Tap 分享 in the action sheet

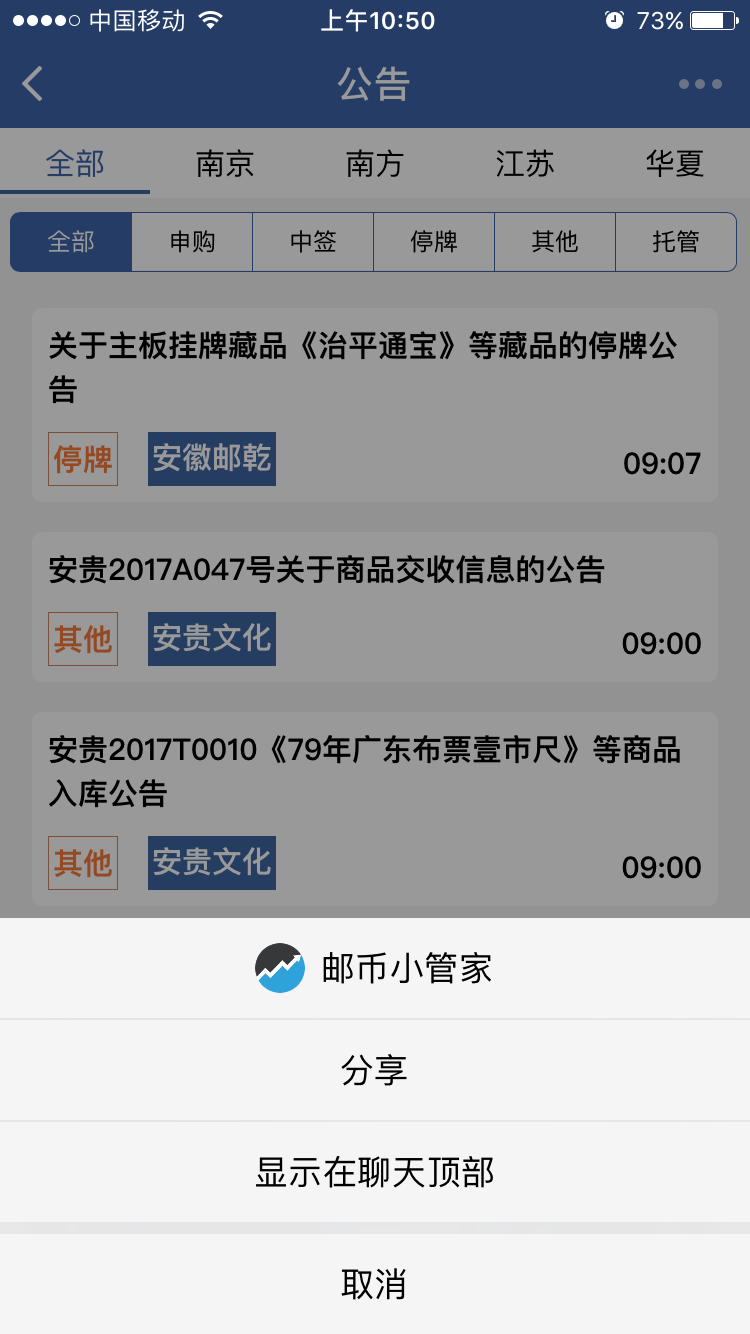375,1071
